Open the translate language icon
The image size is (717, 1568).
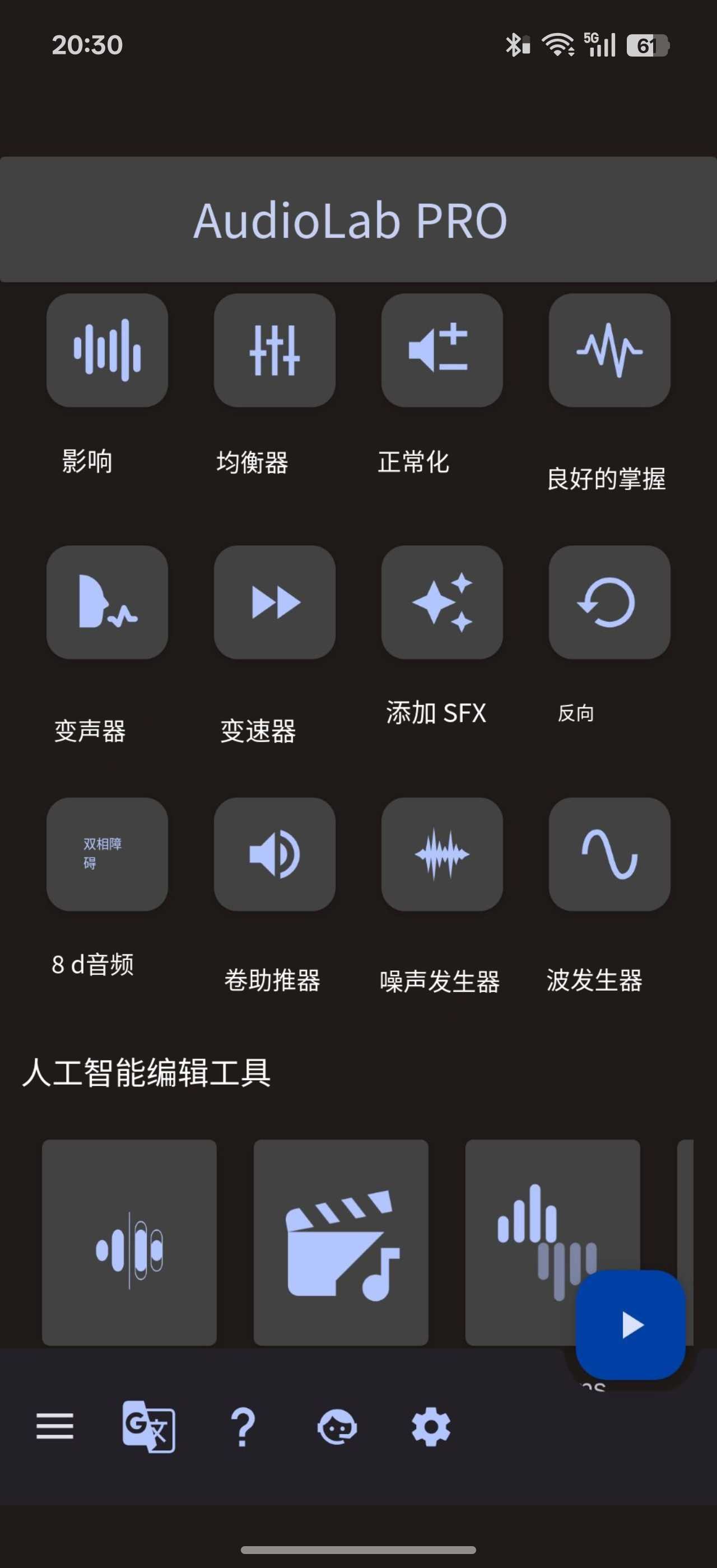click(x=148, y=1427)
